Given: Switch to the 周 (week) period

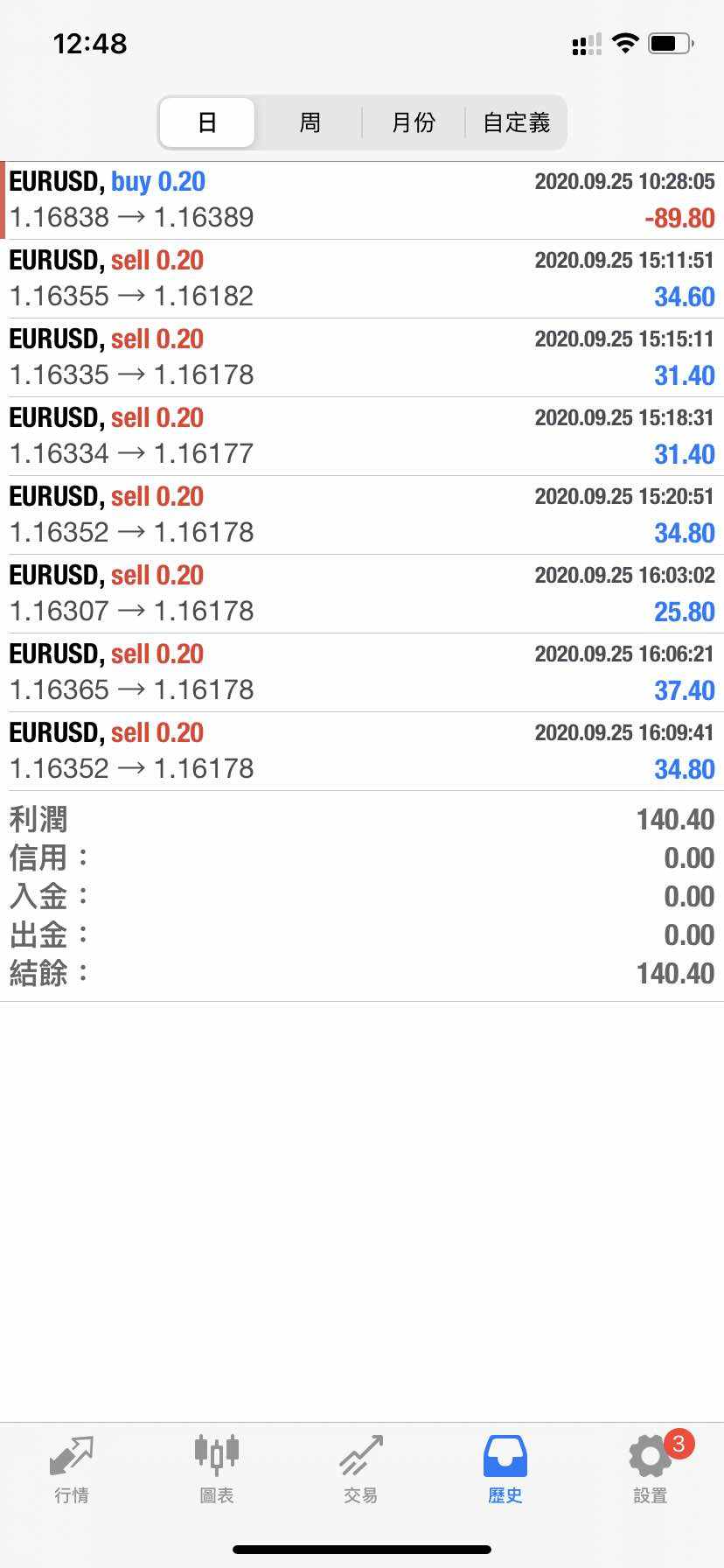Looking at the screenshot, I should (x=310, y=122).
